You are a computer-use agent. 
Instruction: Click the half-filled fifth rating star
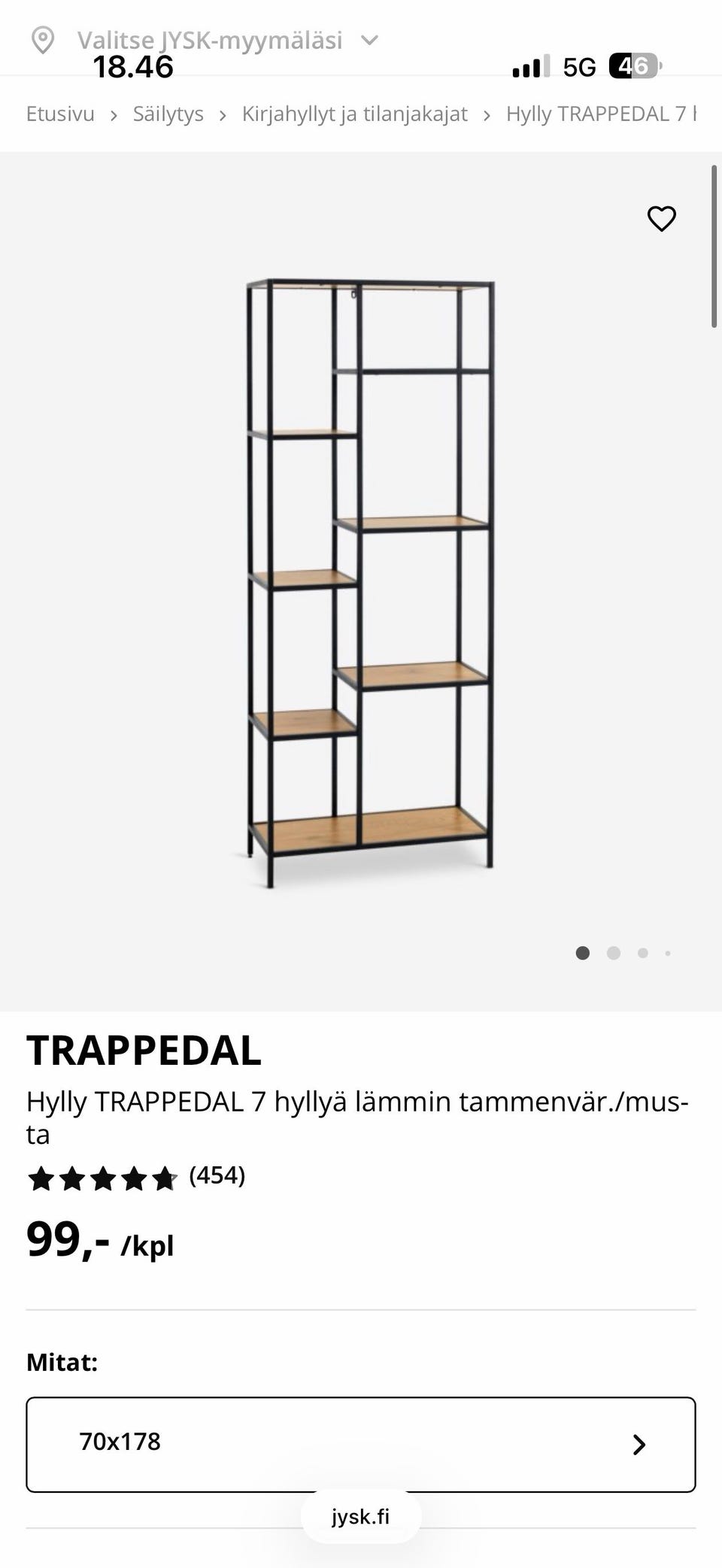click(163, 1177)
